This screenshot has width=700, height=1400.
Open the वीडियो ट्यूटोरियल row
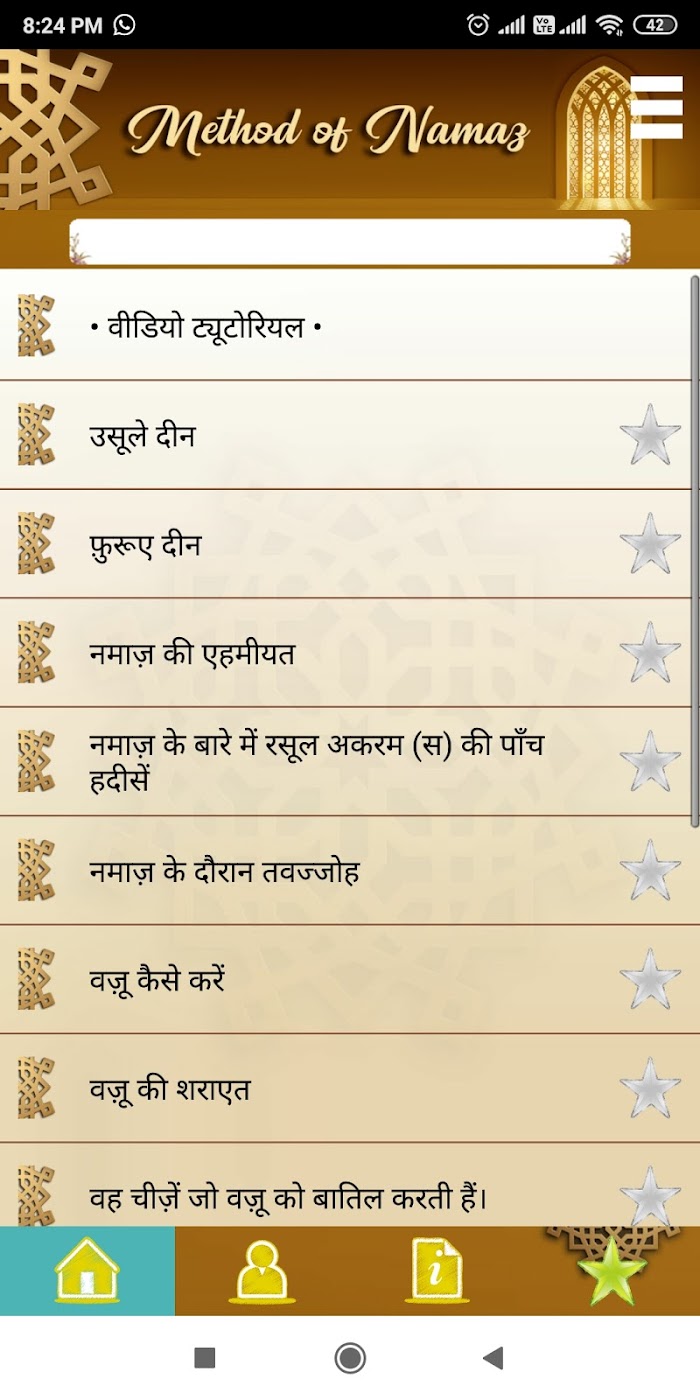[x=350, y=326]
